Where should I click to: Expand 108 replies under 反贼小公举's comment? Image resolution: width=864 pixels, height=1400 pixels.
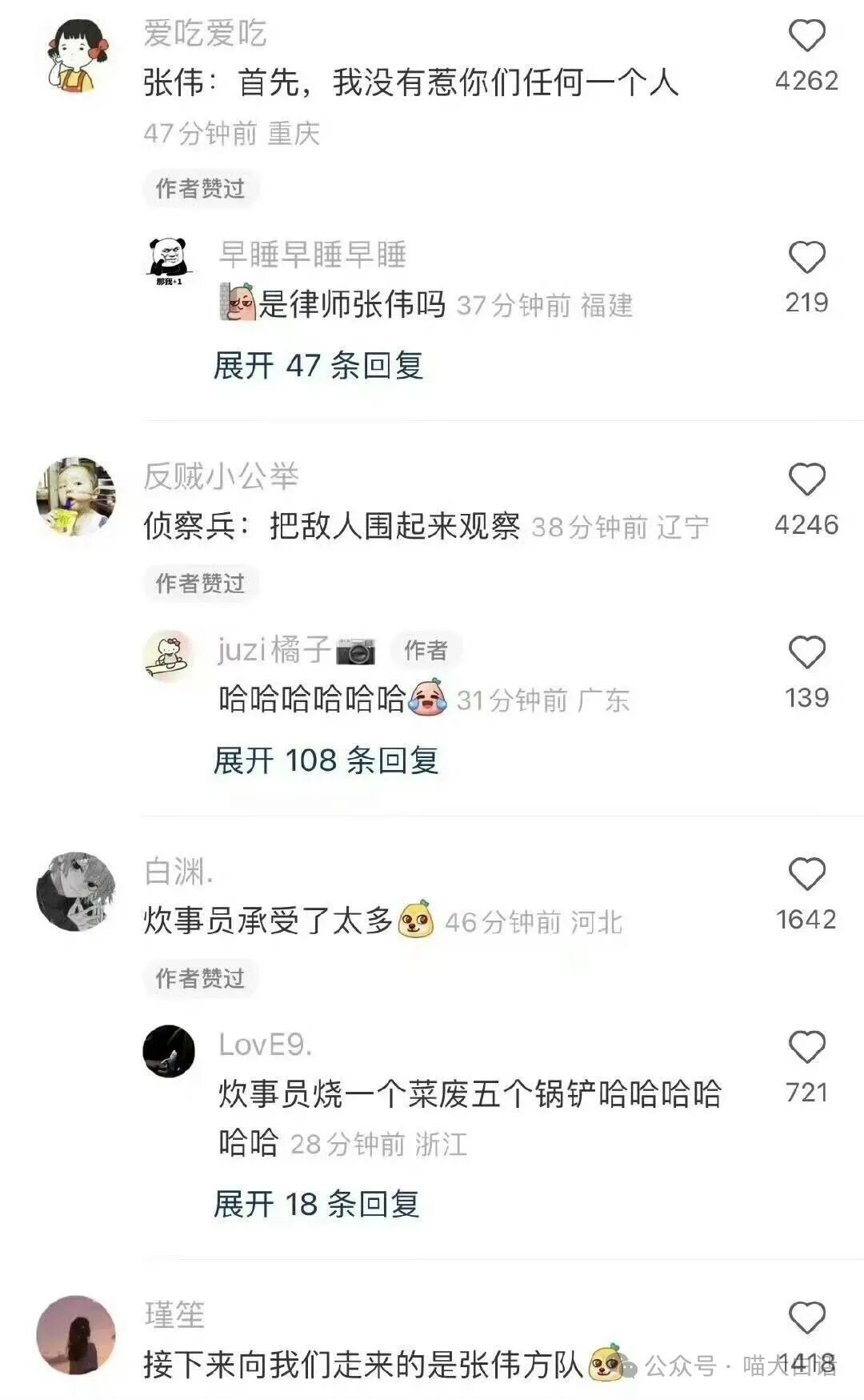[x=326, y=760]
